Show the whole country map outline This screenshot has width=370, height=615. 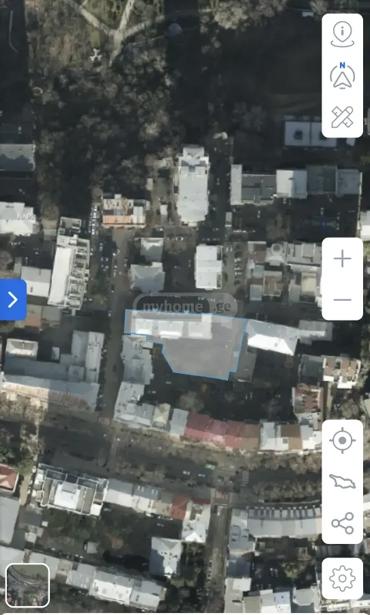[342, 482]
